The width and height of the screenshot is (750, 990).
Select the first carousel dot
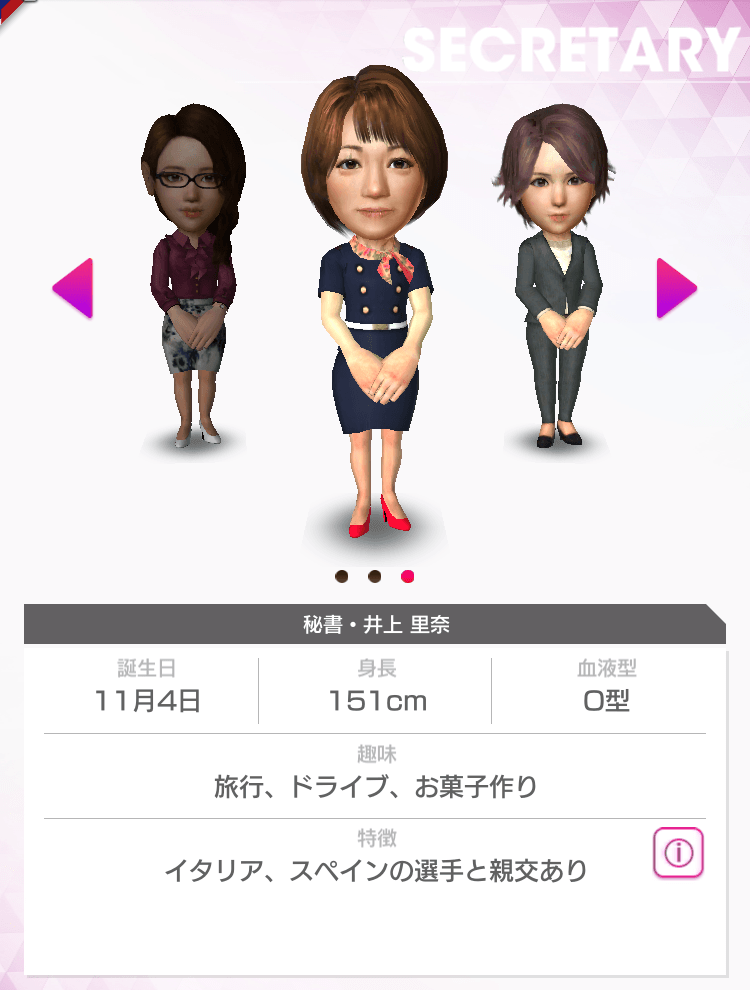pyautogui.click(x=344, y=574)
